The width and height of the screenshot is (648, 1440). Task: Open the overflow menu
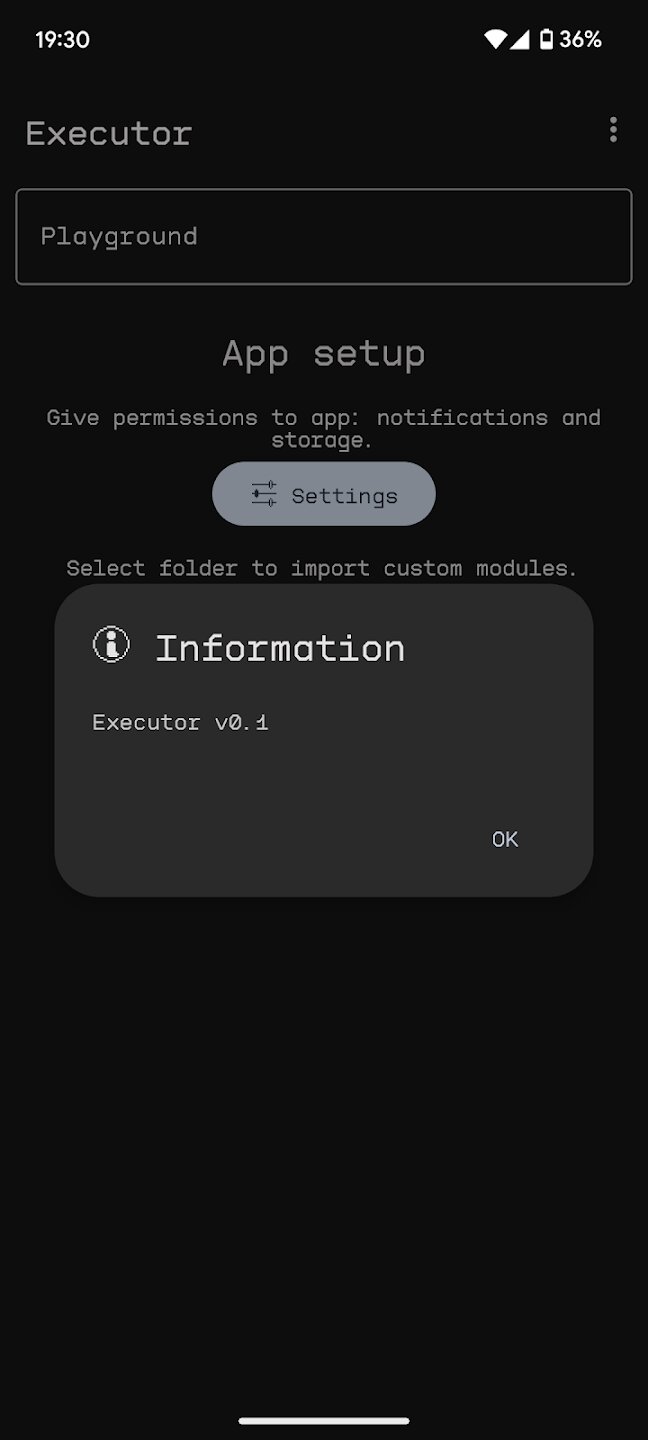click(x=613, y=130)
